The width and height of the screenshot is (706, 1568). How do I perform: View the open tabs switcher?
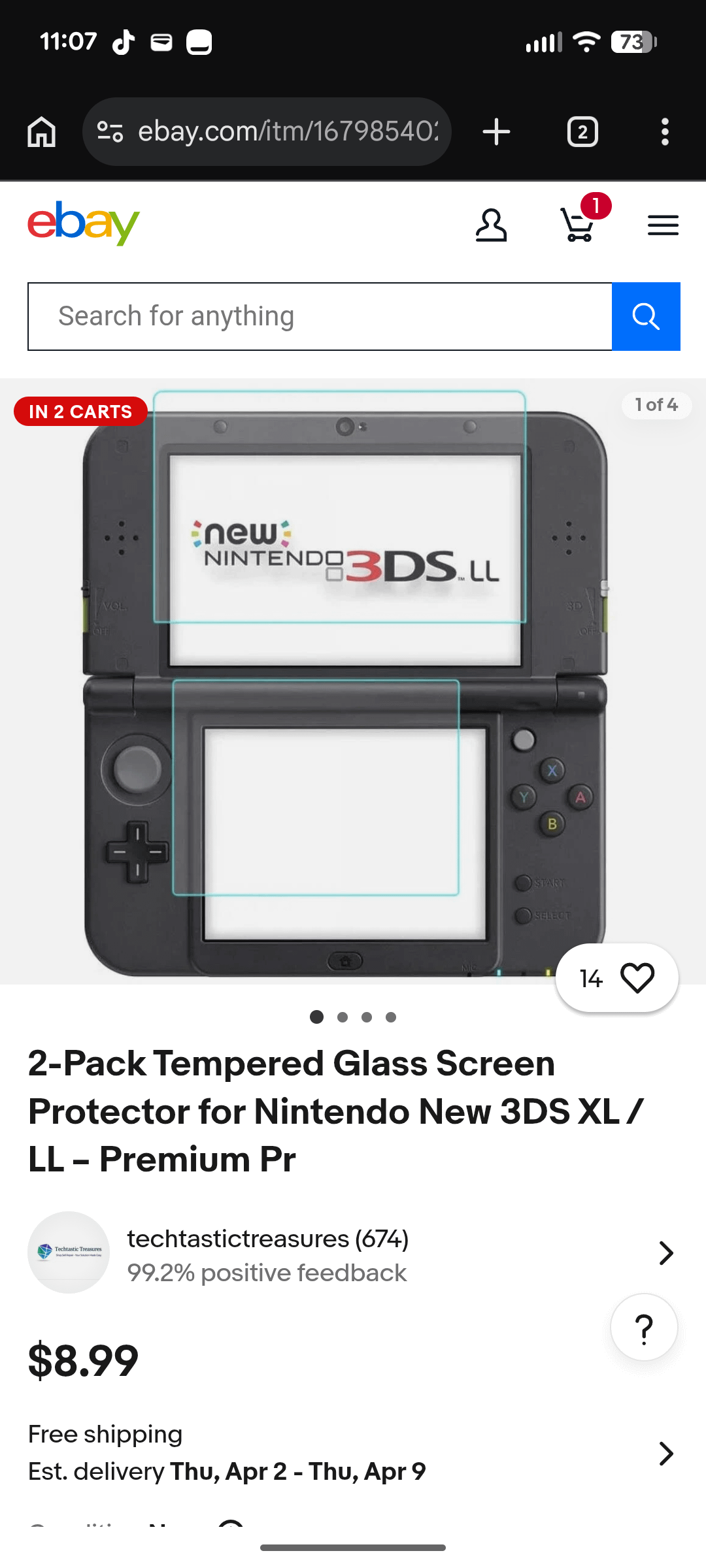point(582,132)
